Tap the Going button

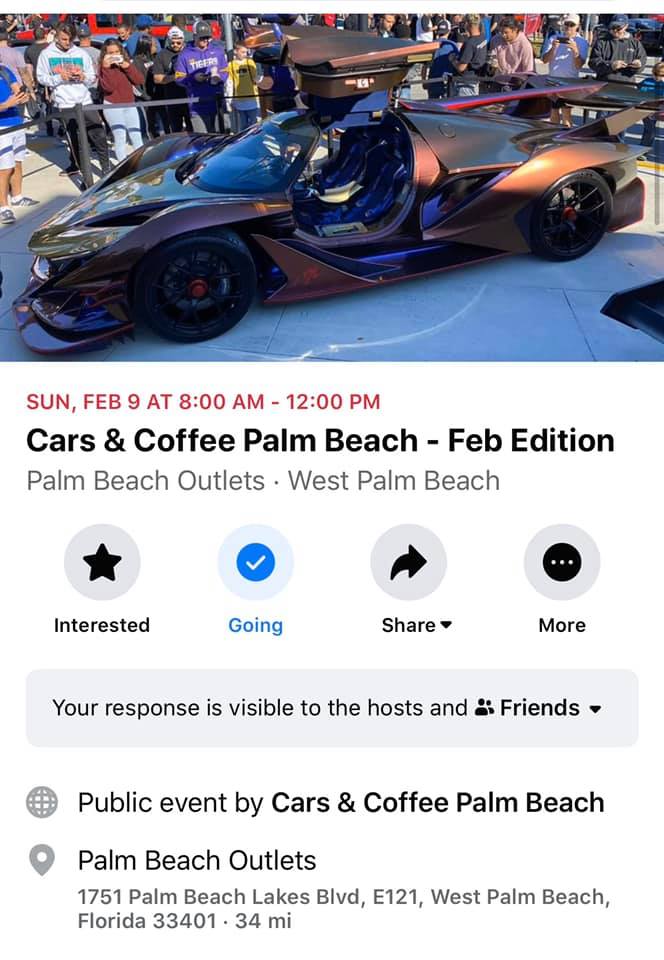pos(255,564)
